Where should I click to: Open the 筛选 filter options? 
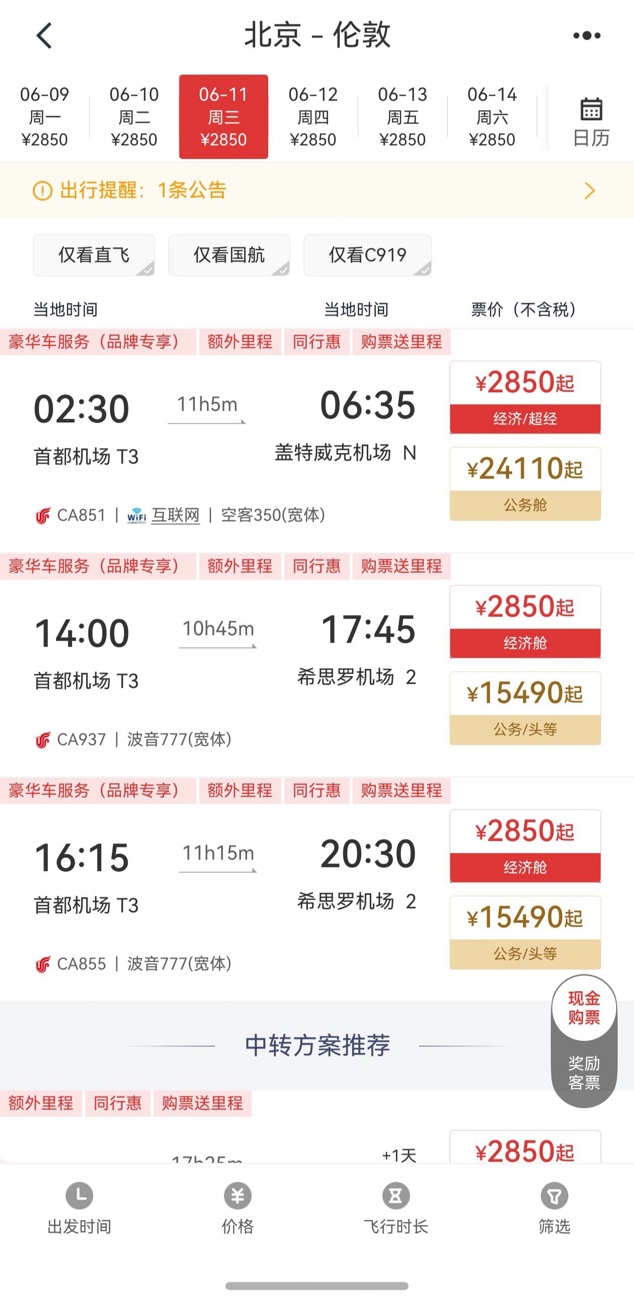coord(554,1209)
